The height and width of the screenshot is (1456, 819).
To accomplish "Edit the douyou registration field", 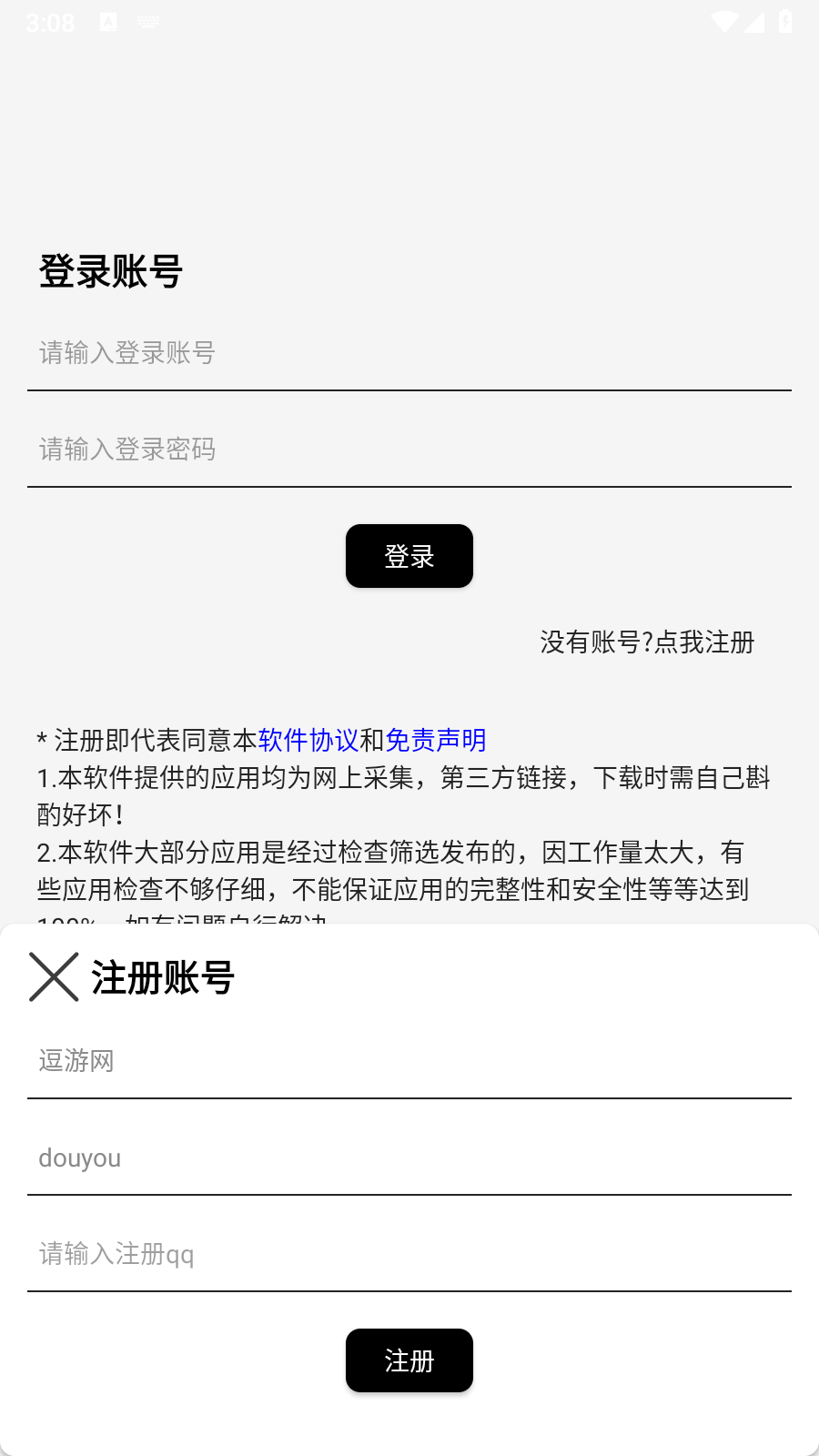I will pyautogui.click(x=409, y=1158).
